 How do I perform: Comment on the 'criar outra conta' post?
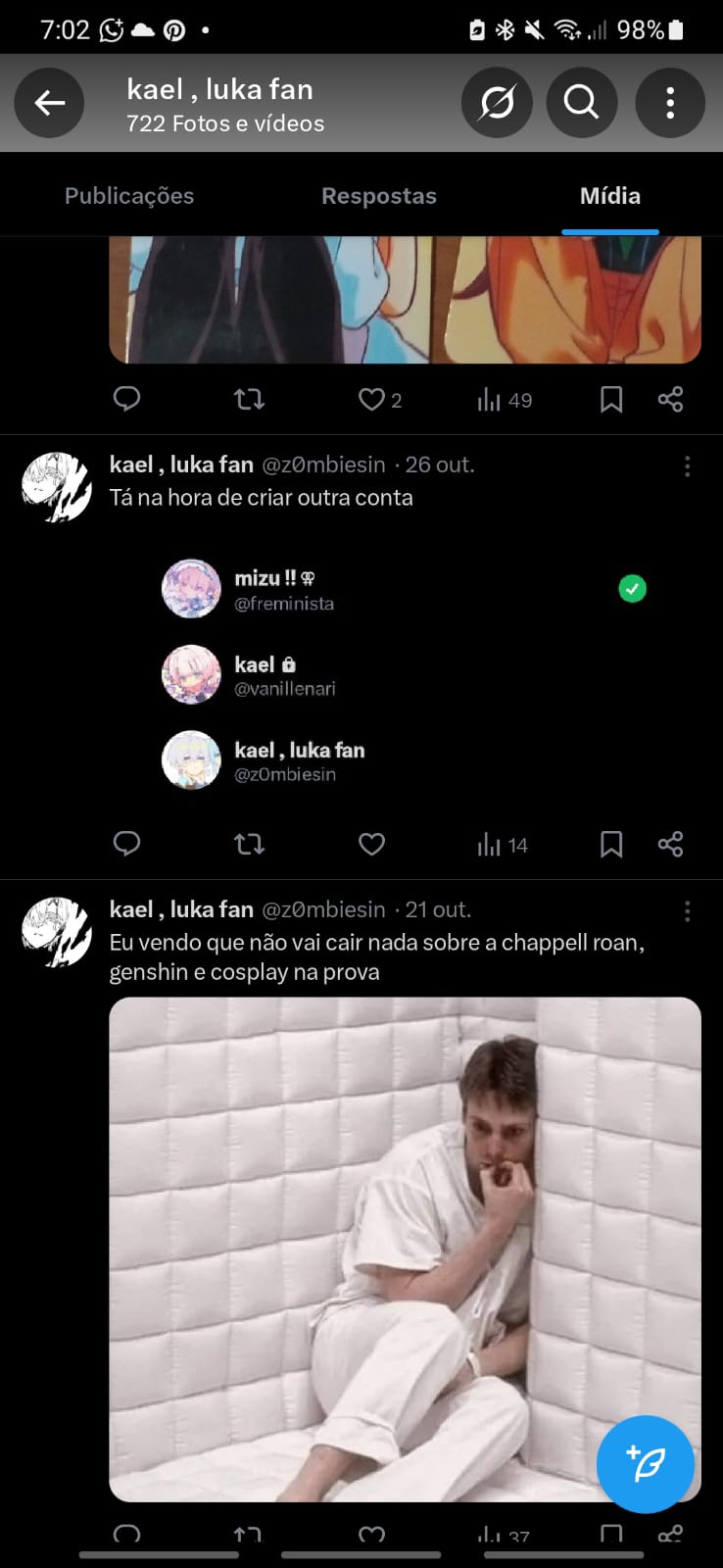(127, 844)
